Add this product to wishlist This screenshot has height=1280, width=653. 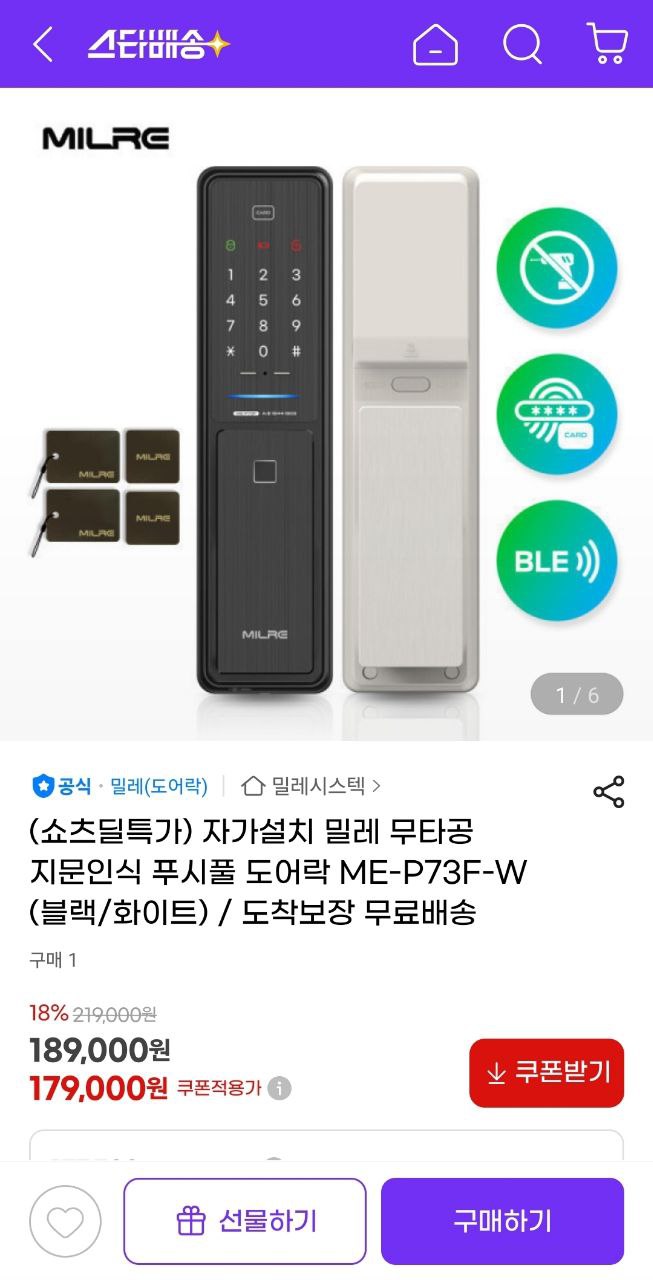click(65, 1221)
